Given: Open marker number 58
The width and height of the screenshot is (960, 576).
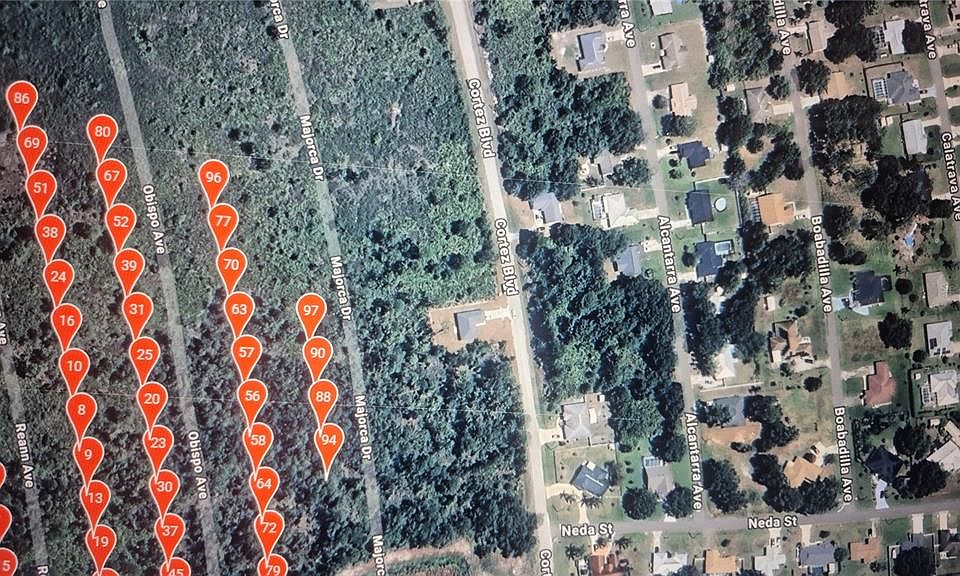Looking at the screenshot, I should click(x=258, y=439).
